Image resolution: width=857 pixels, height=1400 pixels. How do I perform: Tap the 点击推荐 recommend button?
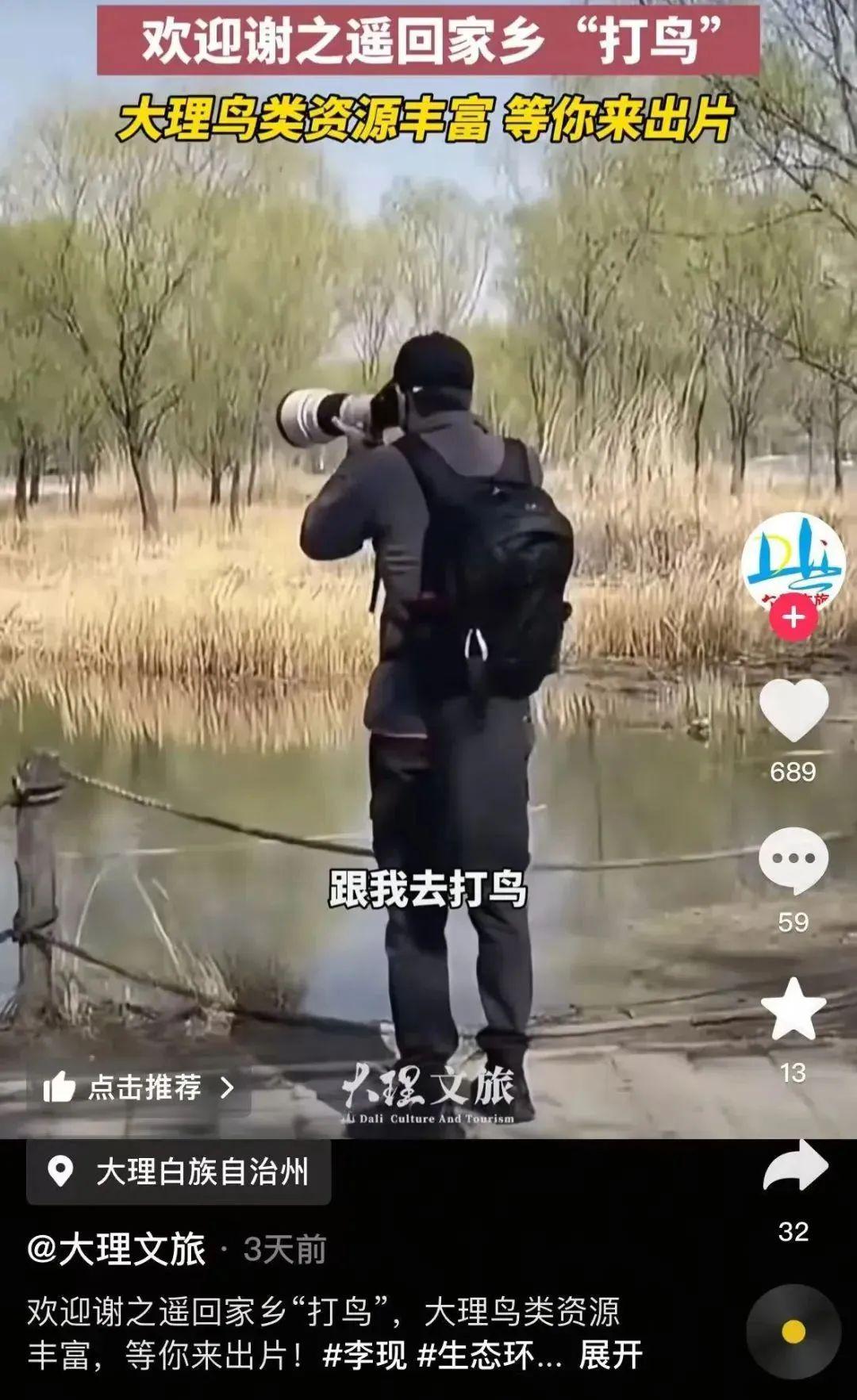[140, 1087]
